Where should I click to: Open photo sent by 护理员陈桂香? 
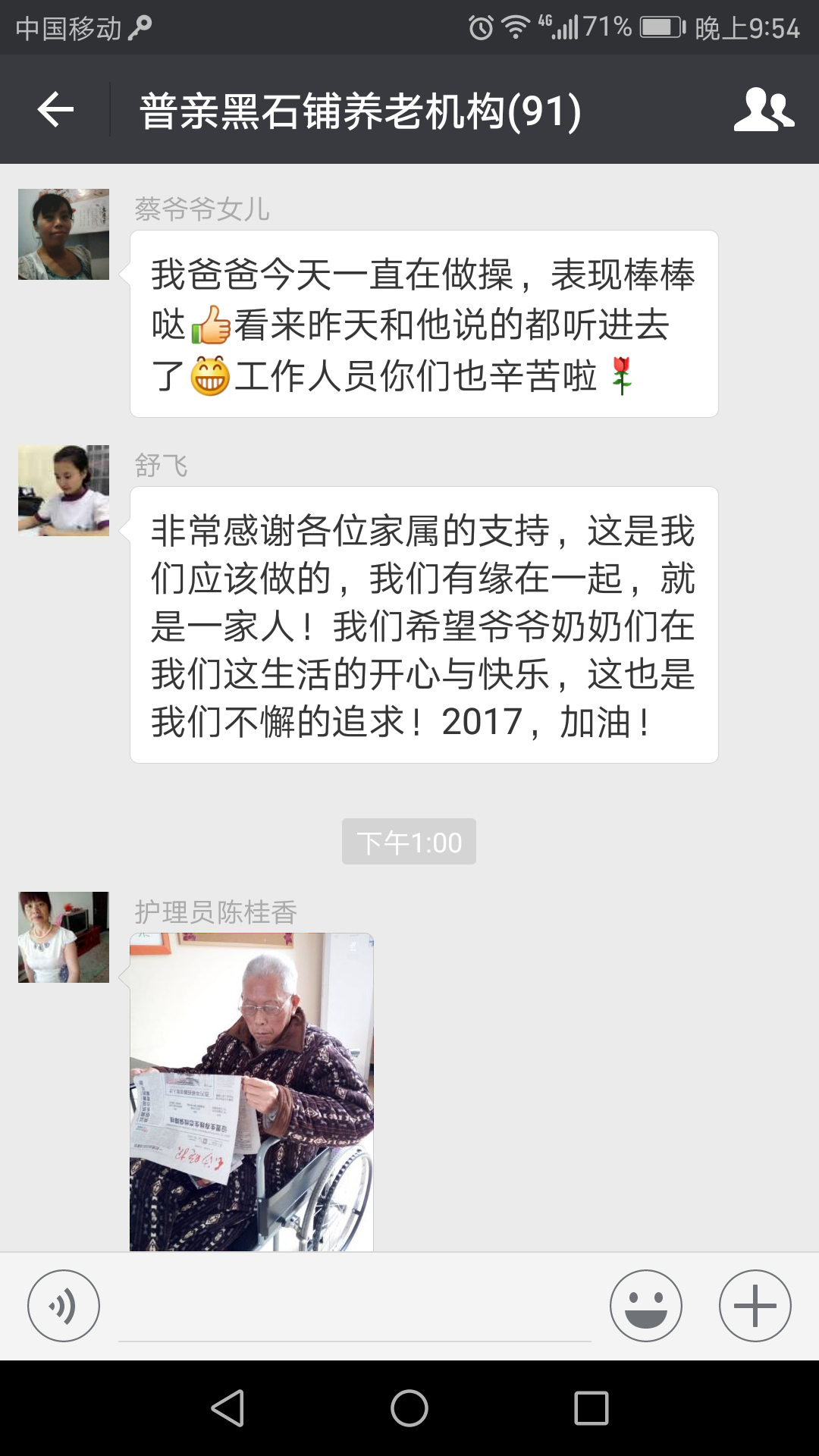pyautogui.click(x=252, y=1092)
